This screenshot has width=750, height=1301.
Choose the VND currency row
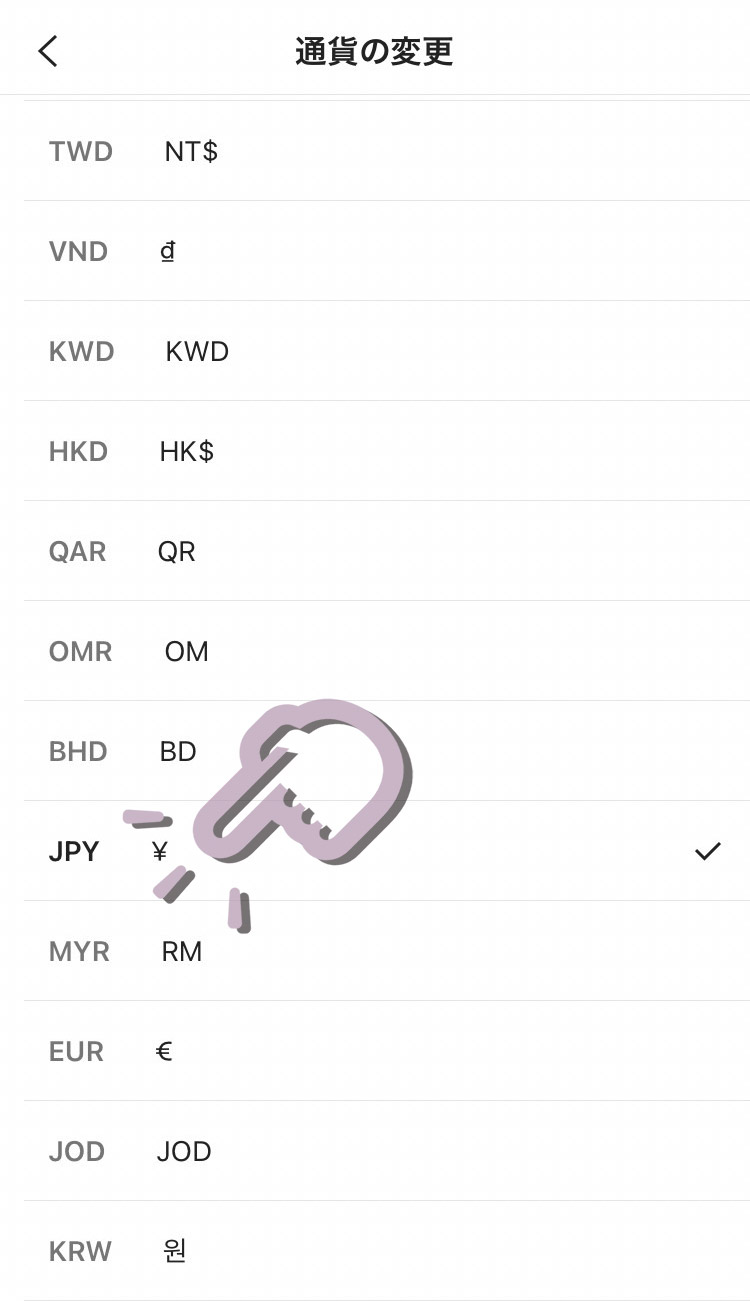pyautogui.click(x=387, y=251)
